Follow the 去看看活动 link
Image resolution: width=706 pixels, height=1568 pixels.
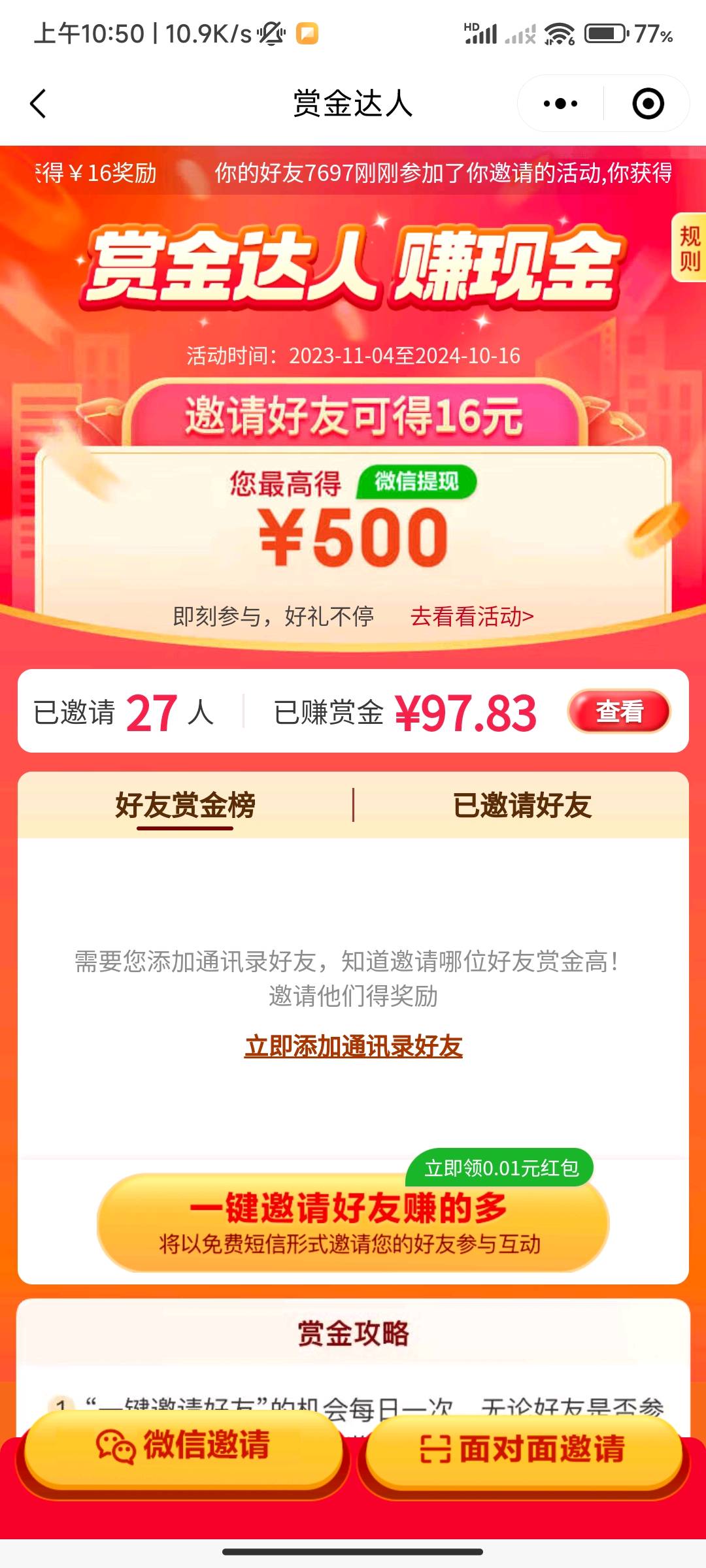(x=472, y=616)
